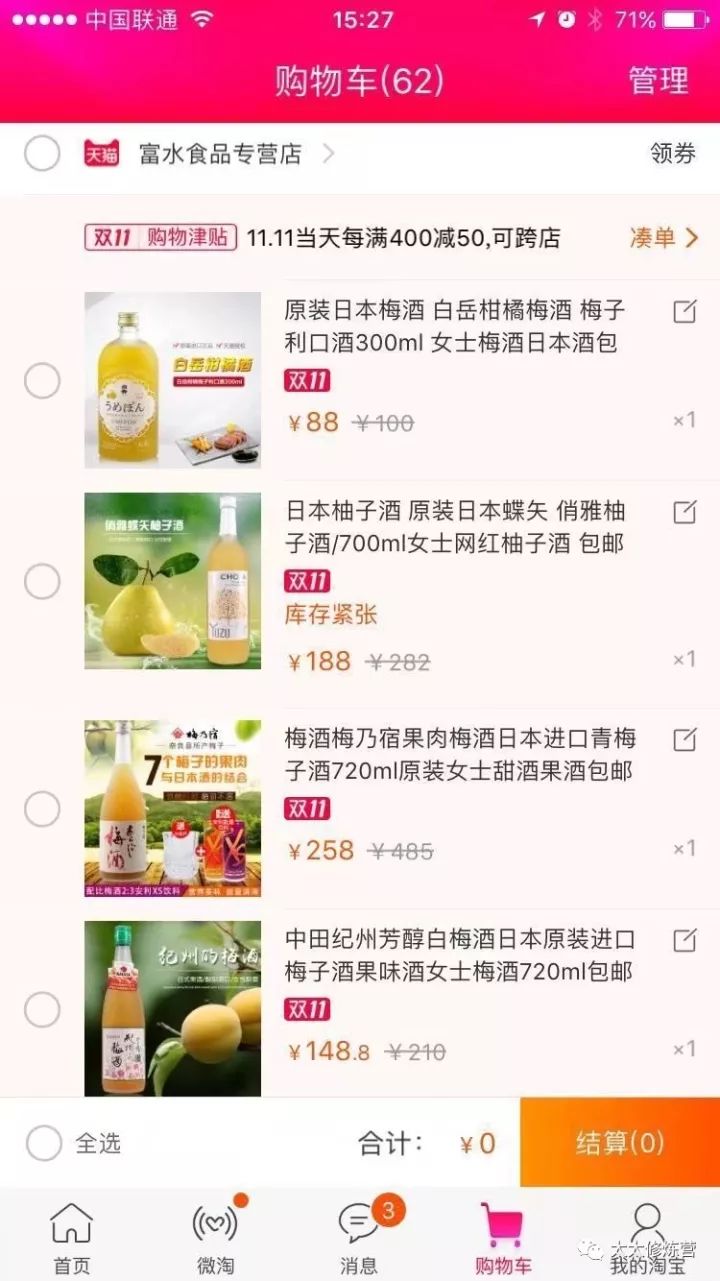
Task: Tap edit pencil icon on 柚子酒 item
Action: 684,513
